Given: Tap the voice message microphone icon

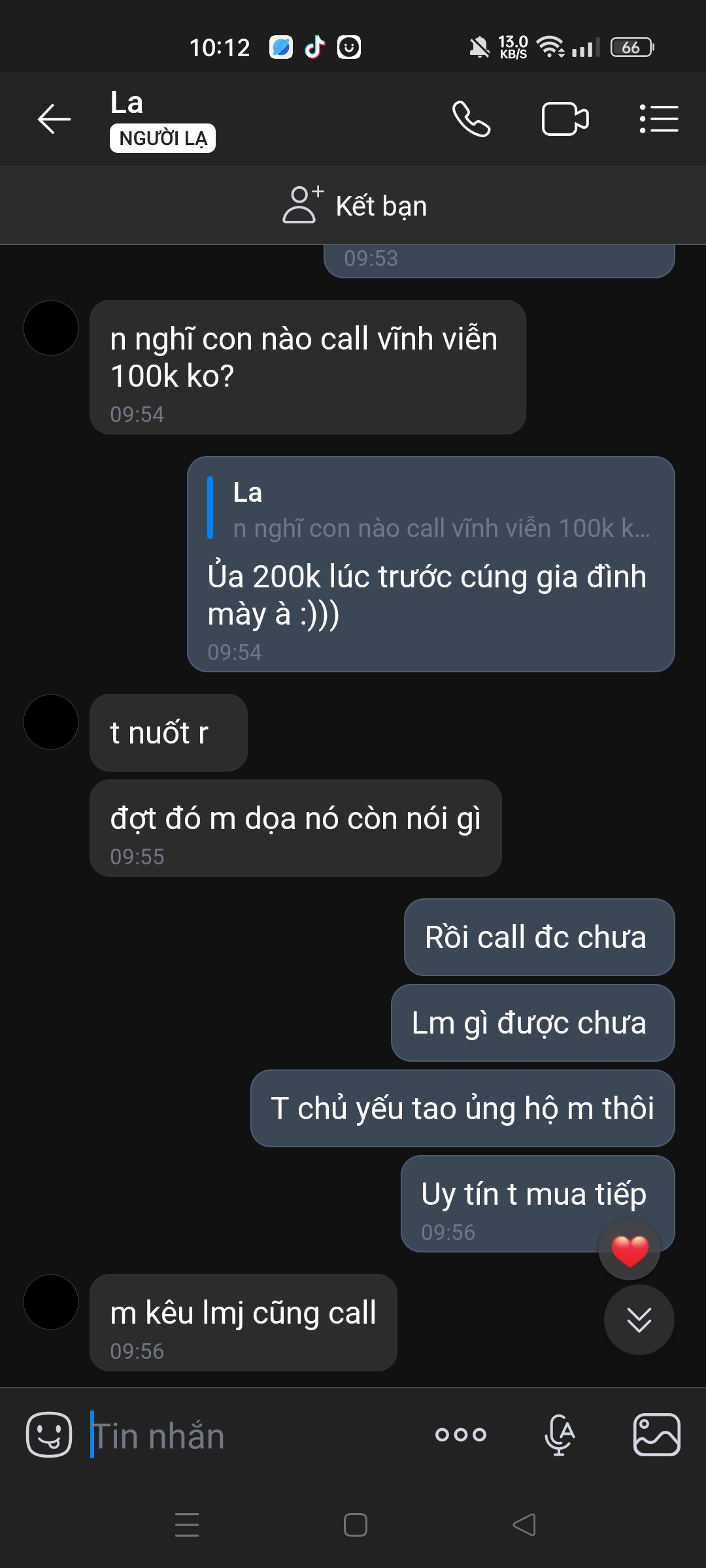Looking at the screenshot, I should [x=560, y=1434].
